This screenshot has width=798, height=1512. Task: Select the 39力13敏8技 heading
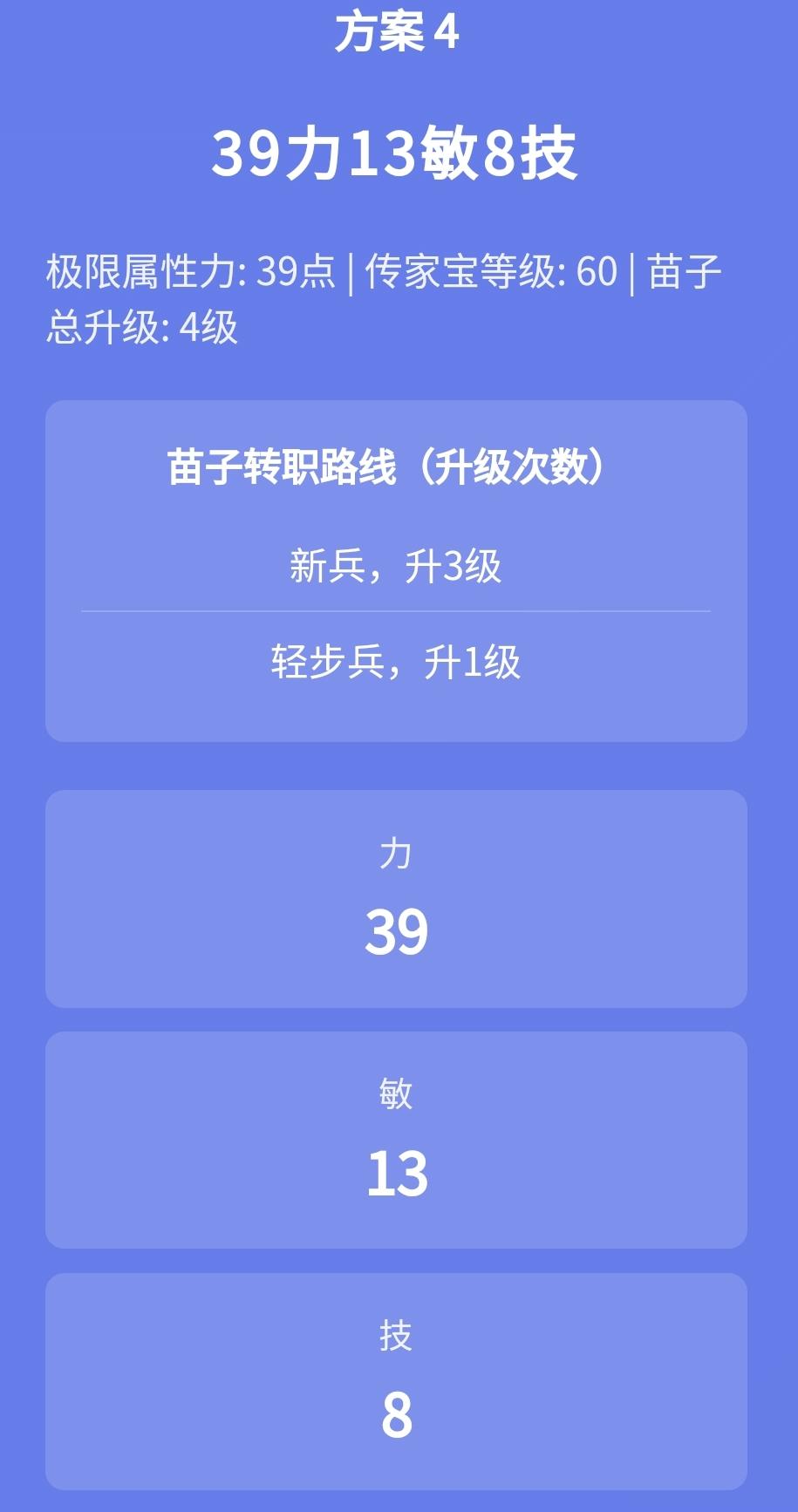point(399,155)
